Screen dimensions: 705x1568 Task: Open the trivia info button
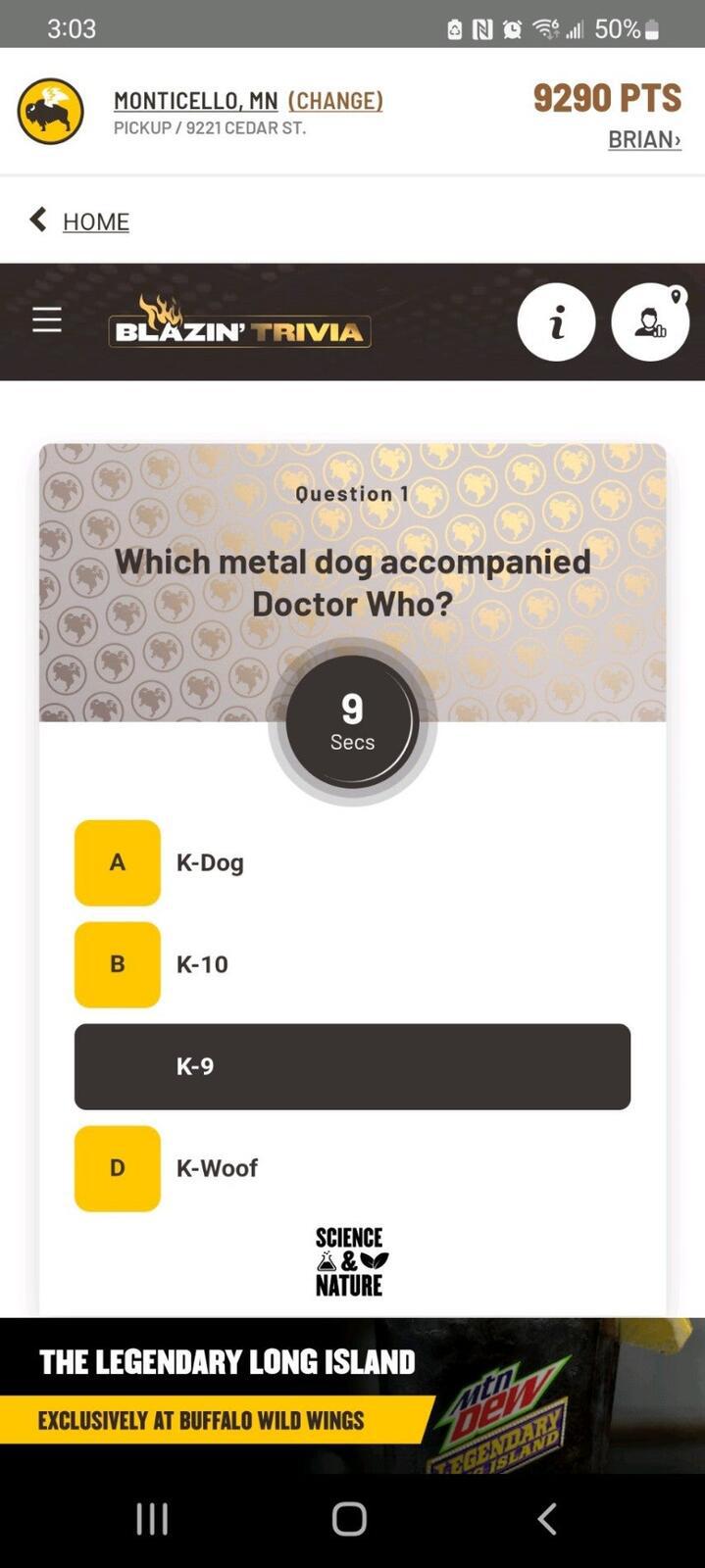click(556, 322)
